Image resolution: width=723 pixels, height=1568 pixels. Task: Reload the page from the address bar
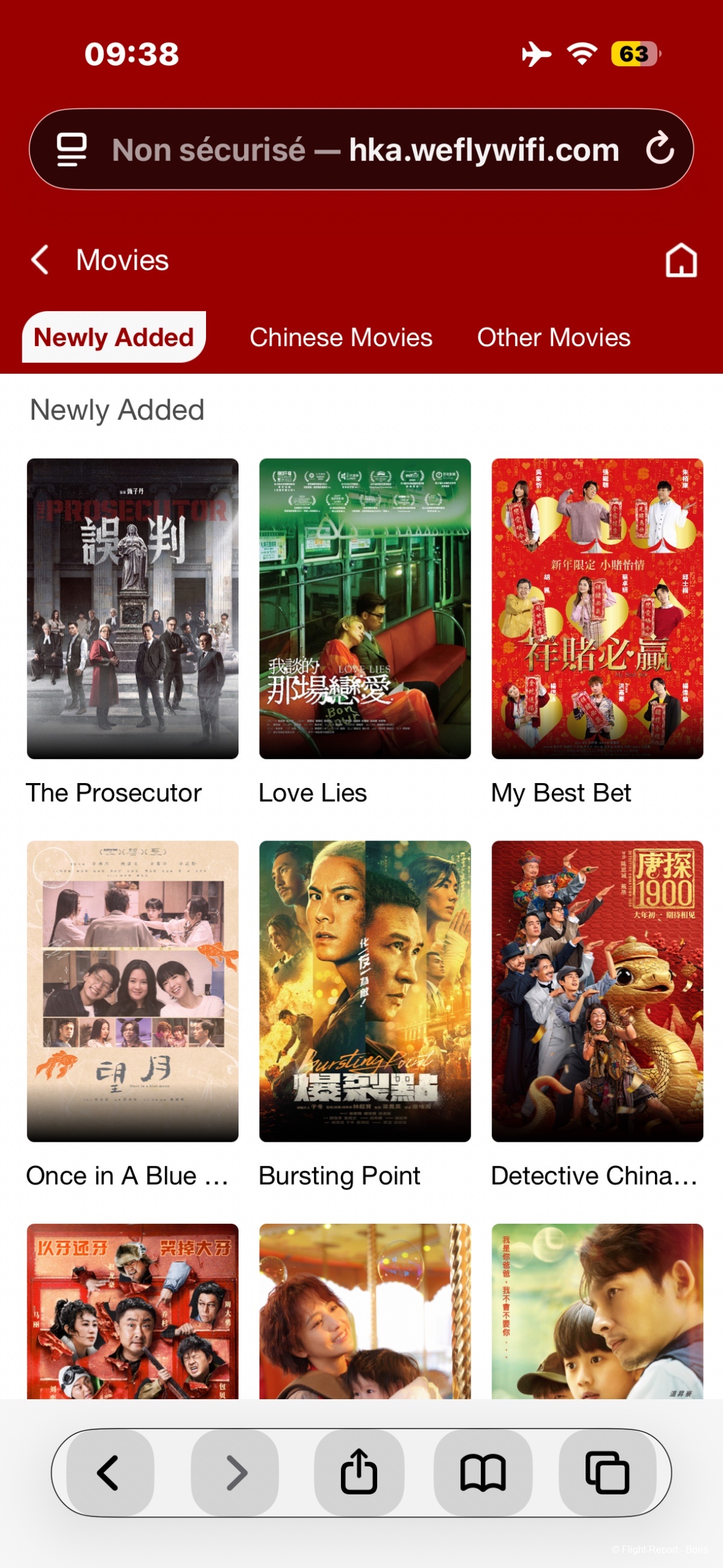click(x=660, y=149)
